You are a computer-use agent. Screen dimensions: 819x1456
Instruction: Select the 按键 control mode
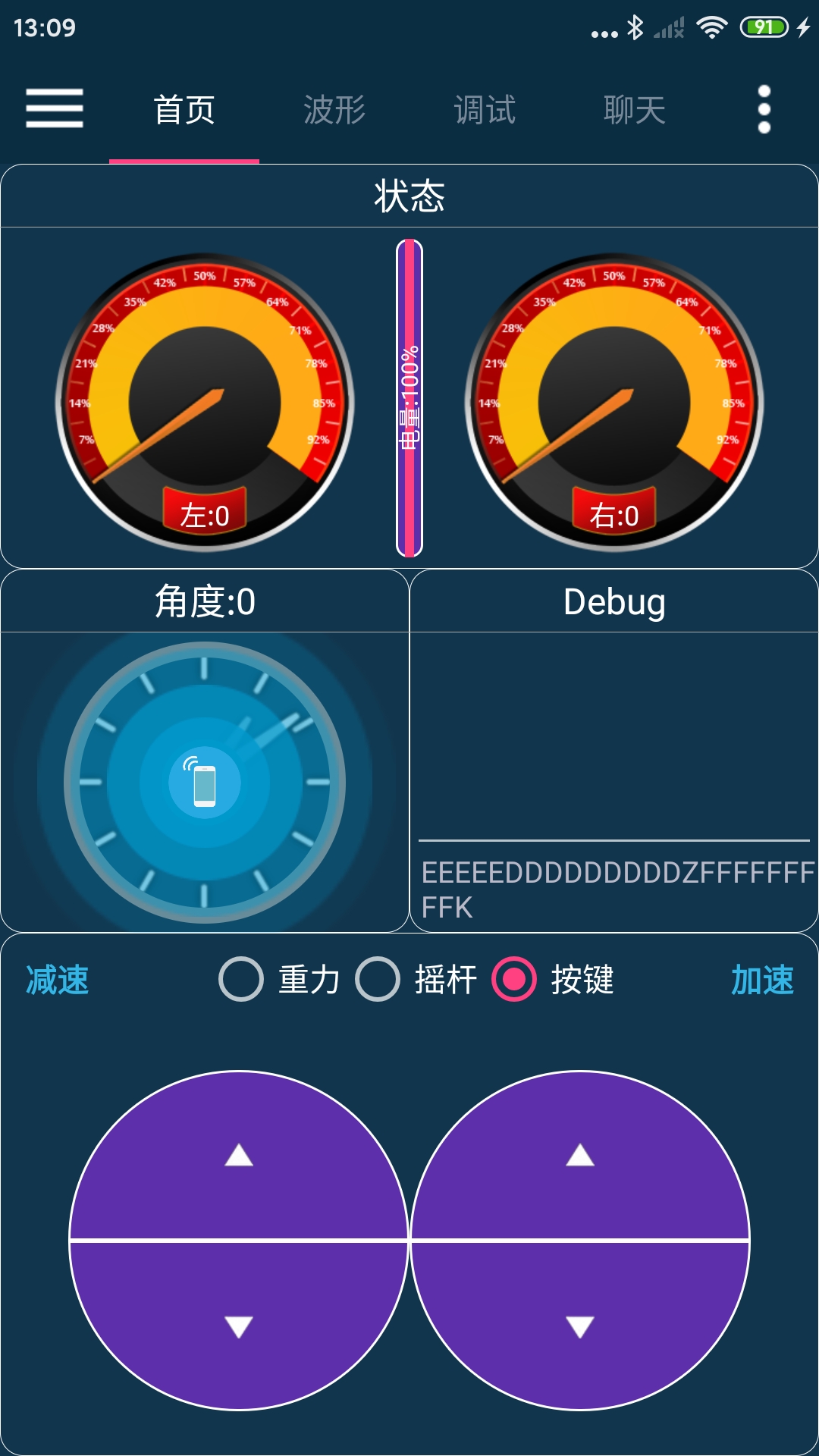(516, 980)
